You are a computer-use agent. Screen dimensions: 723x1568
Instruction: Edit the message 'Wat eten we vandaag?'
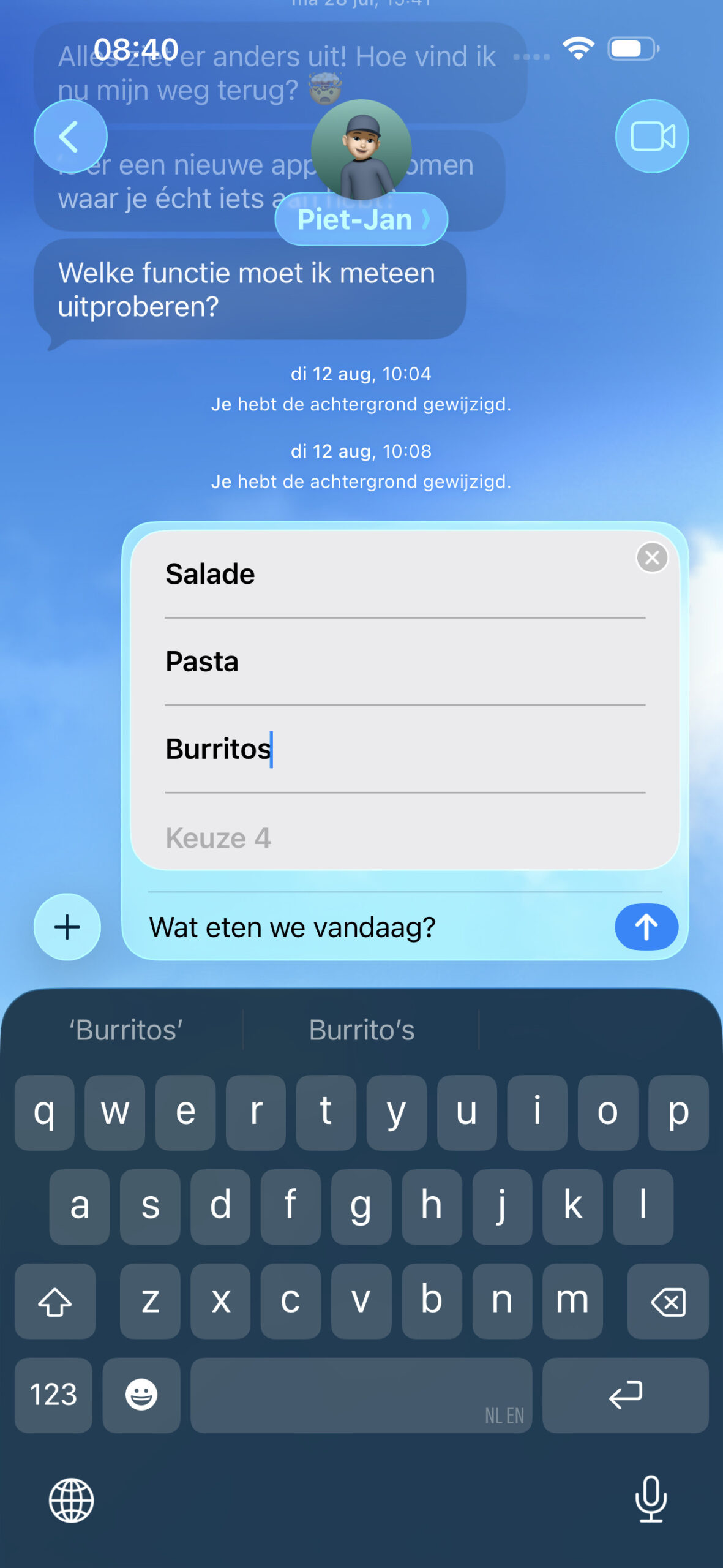click(x=293, y=927)
